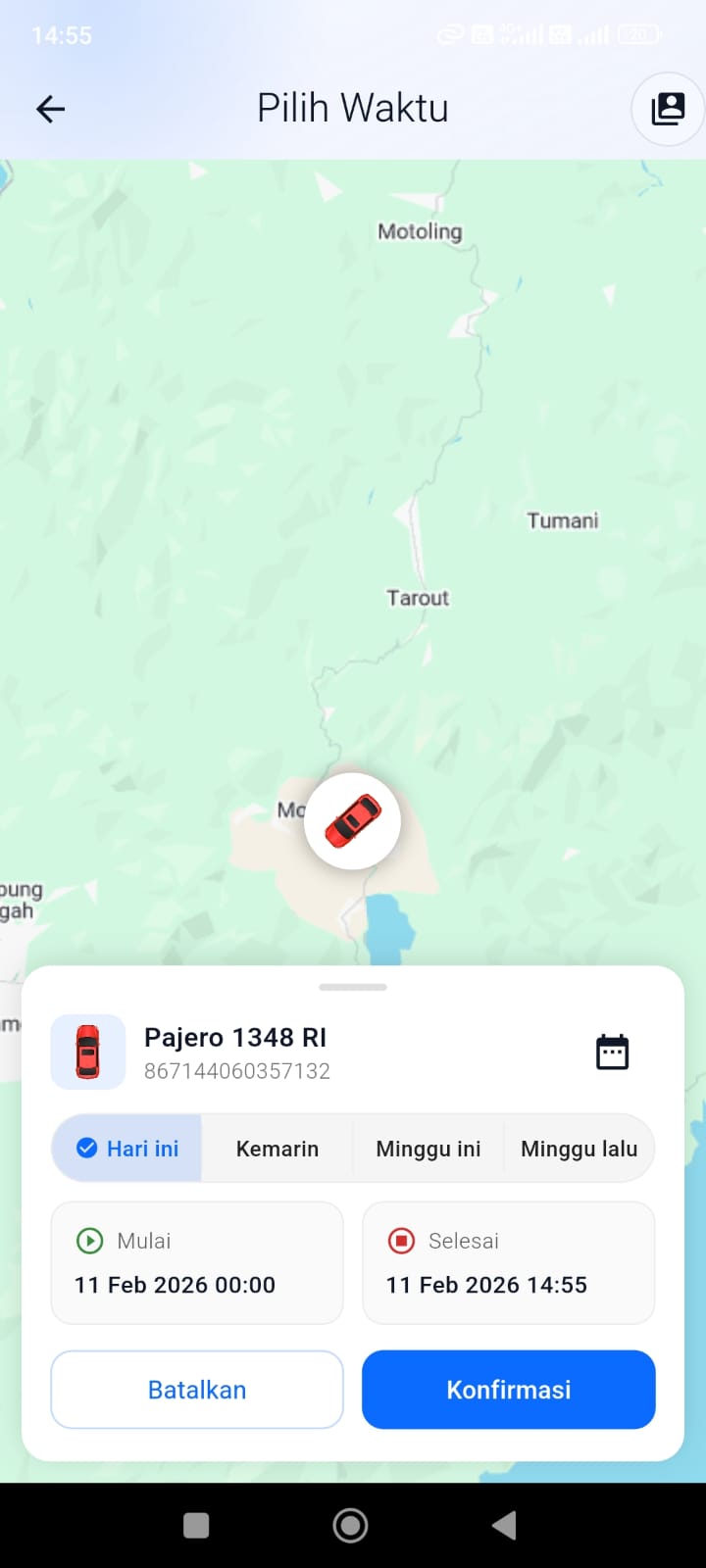The height and width of the screenshot is (1568, 706).
Task: Change the Selesai end time
Action: pyautogui.click(x=508, y=1263)
